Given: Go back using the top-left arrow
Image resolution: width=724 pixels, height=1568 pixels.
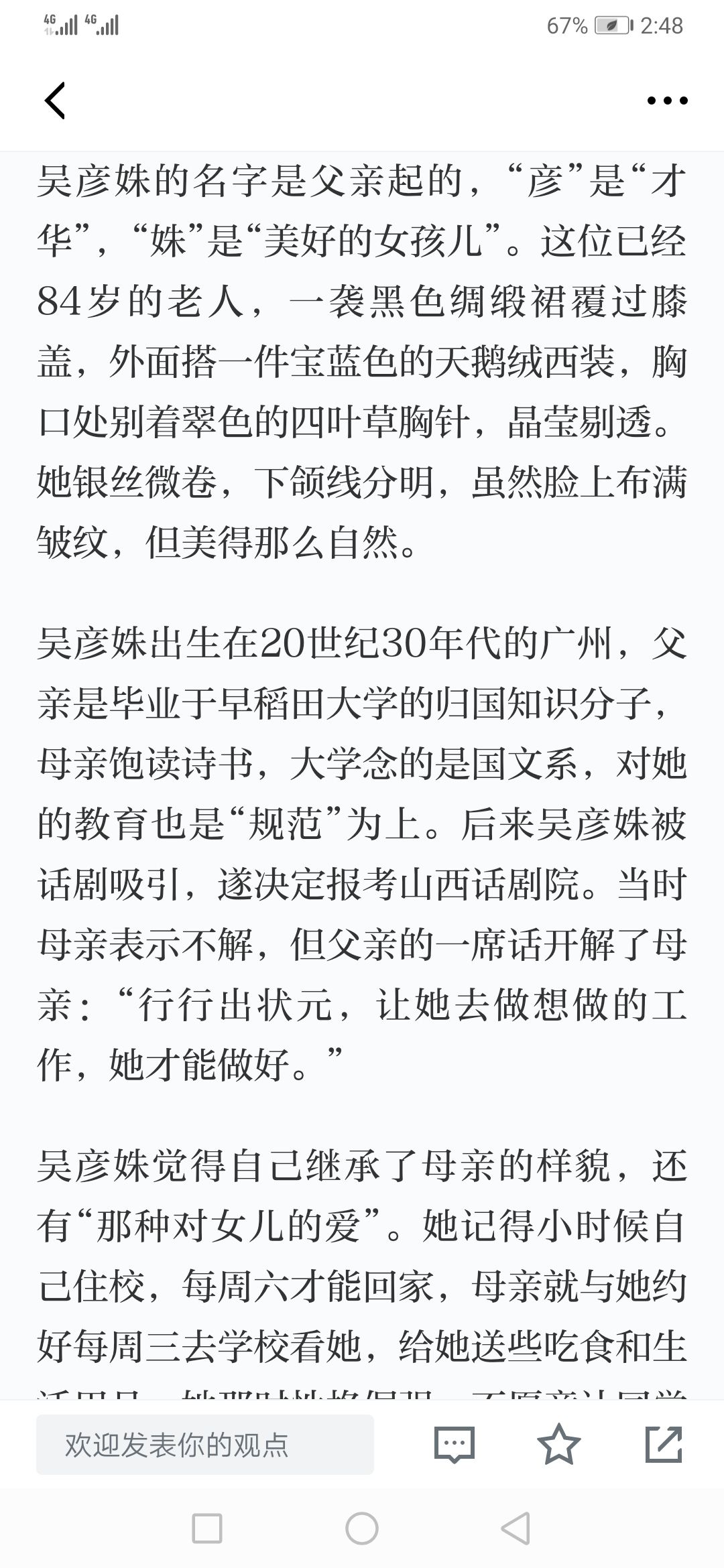Looking at the screenshot, I should click(55, 101).
